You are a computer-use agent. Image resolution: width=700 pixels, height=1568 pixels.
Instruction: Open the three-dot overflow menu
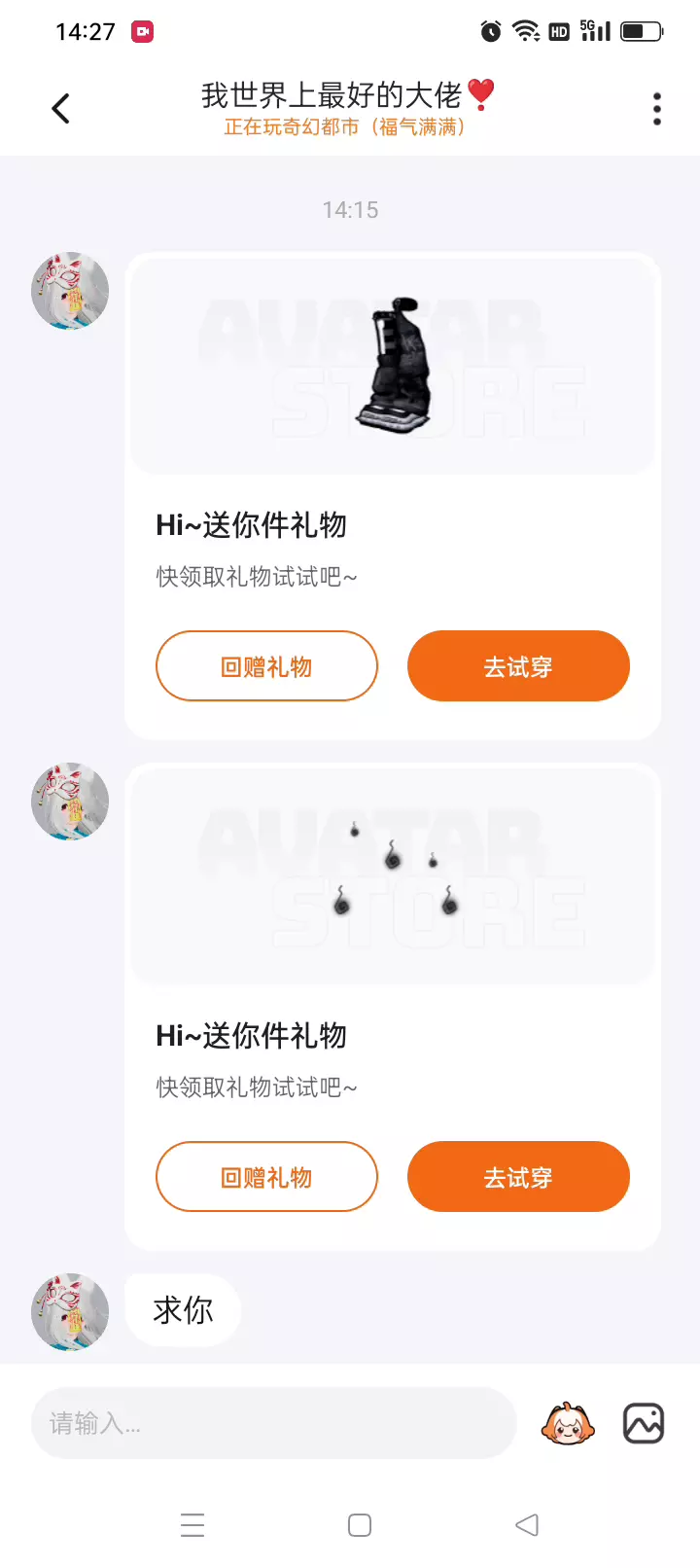tap(657, 109)
